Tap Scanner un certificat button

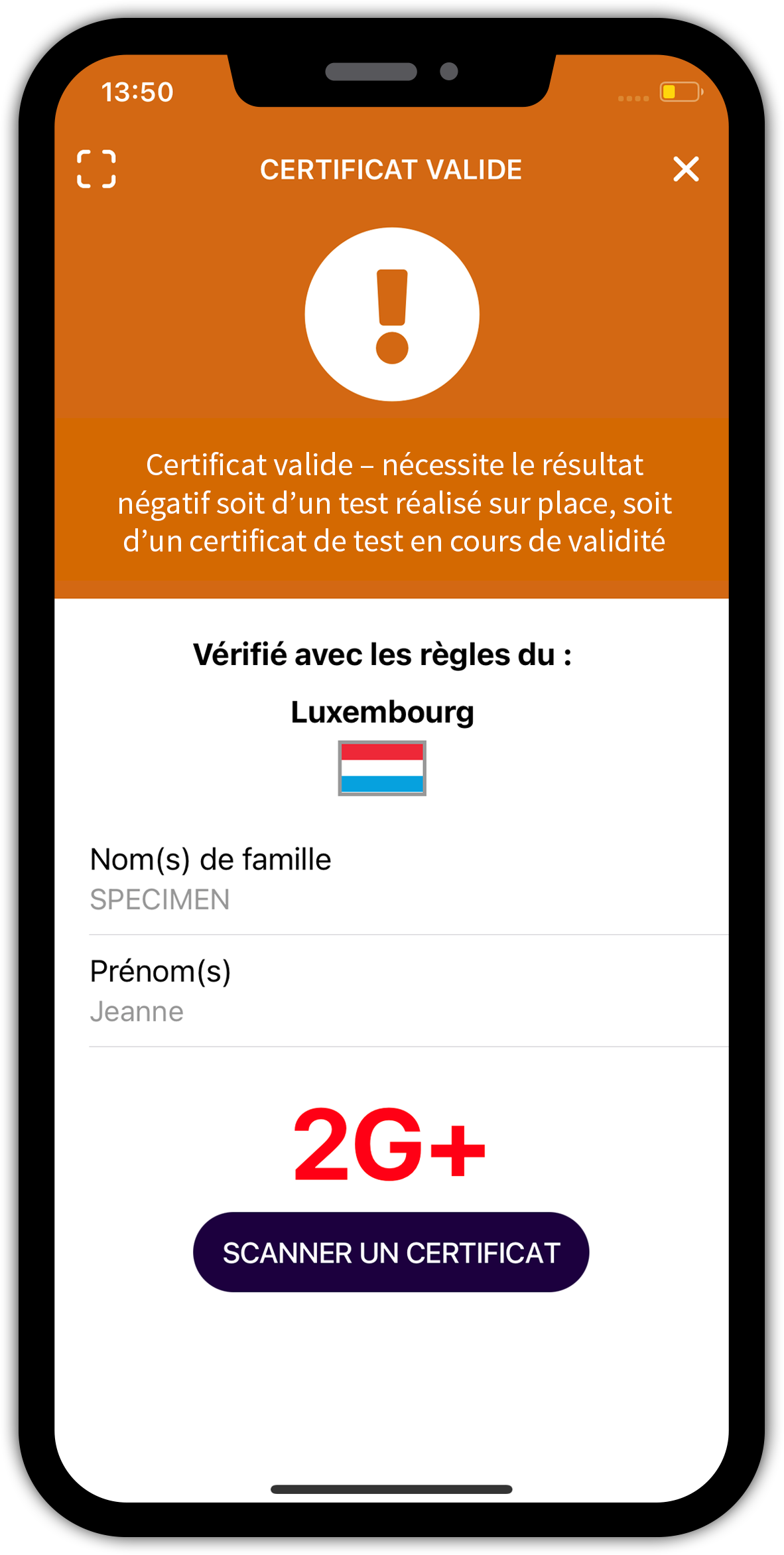[x=391, y=1252]
